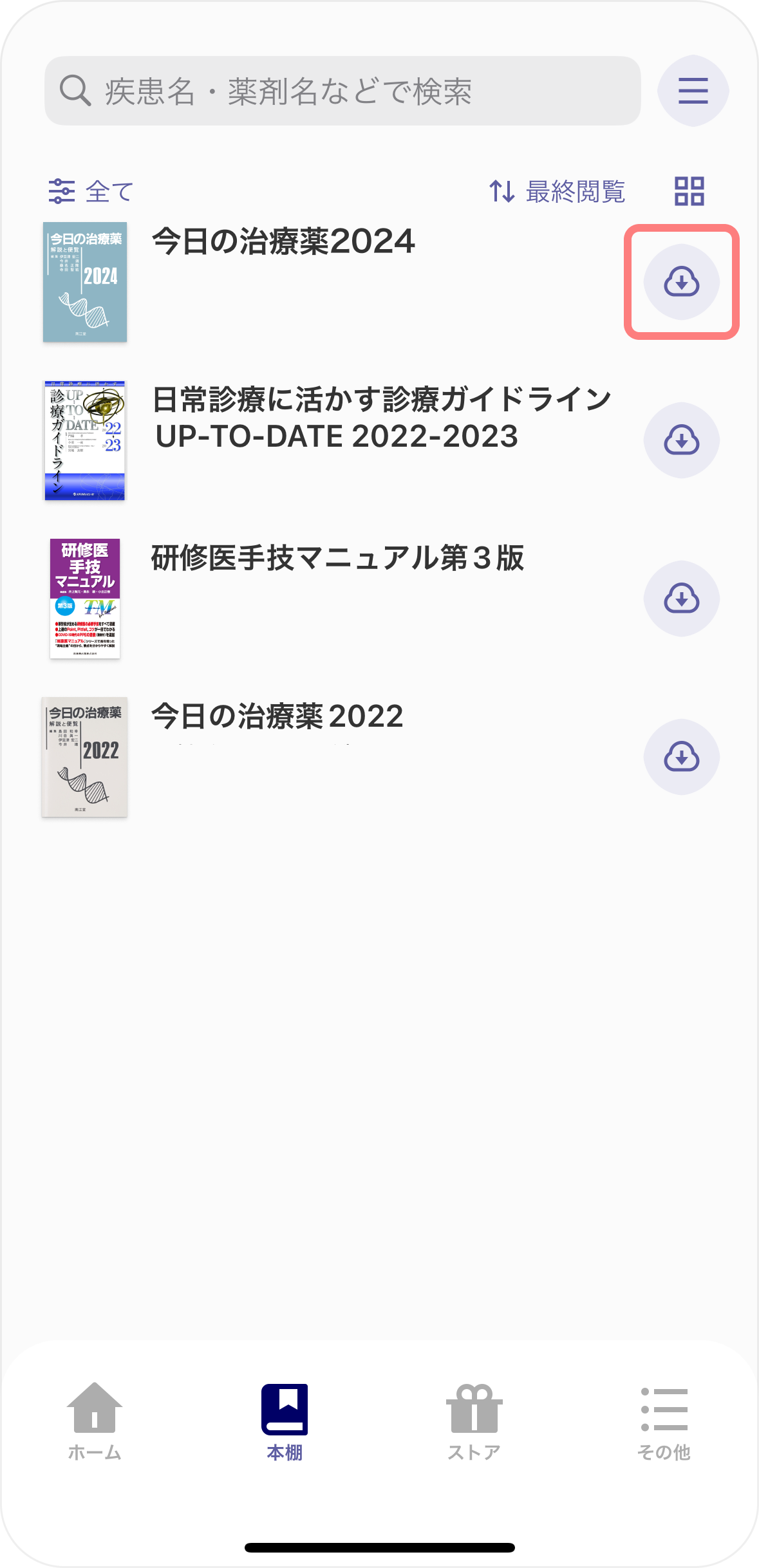Open the book 今日の治療薬 2022
This screenshot has width=759, height=1568.
point(277,716)
